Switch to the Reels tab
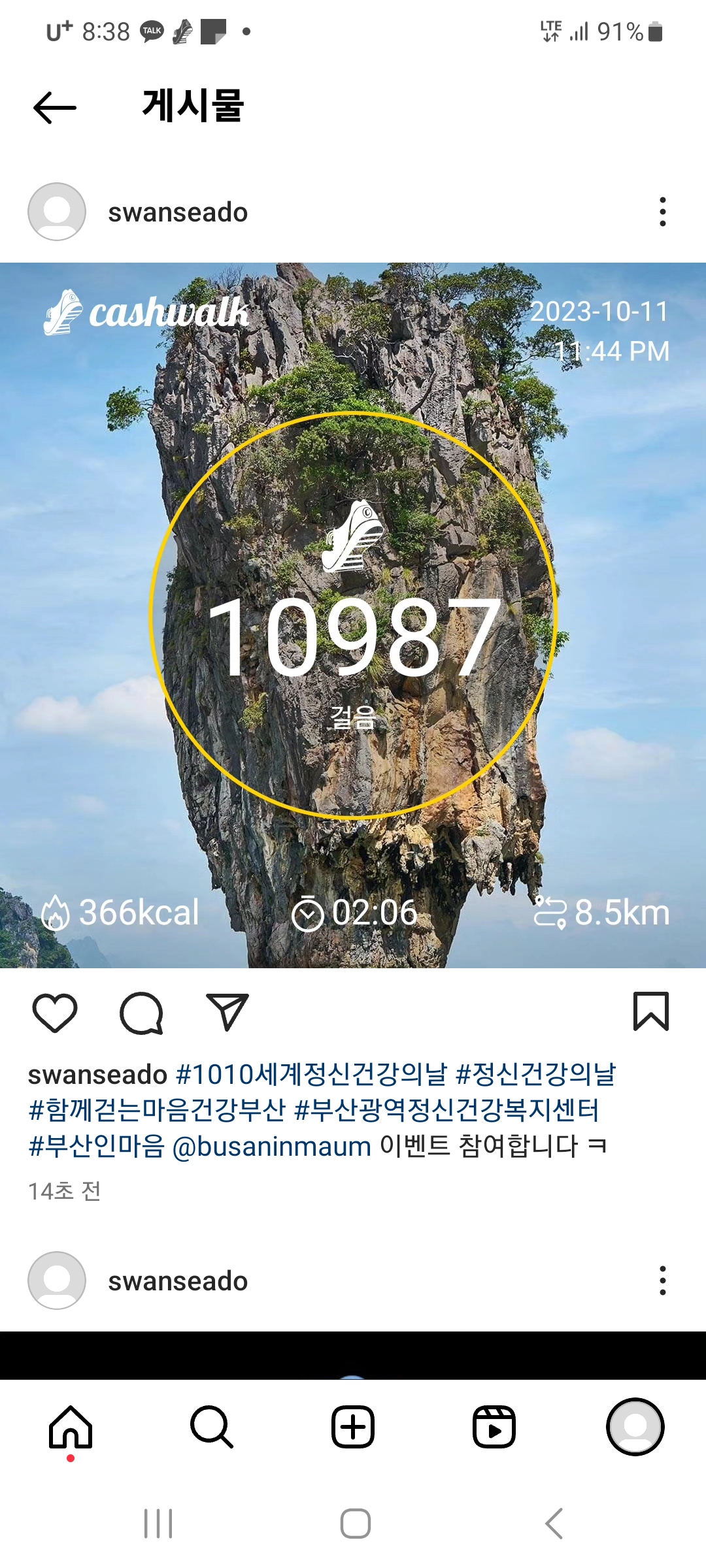This screenshot has height=1568, width=706. [x=494, y=1427]
